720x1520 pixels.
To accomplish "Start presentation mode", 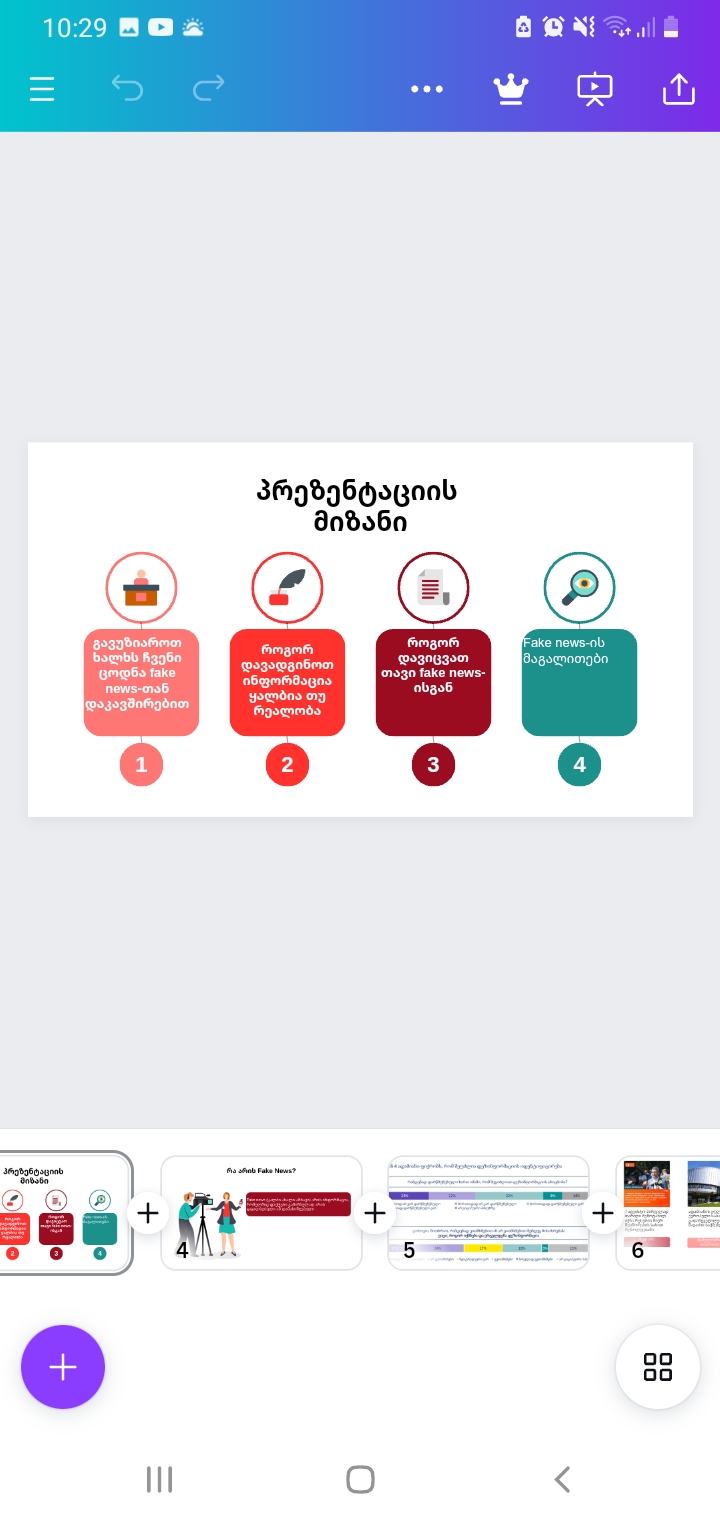I will 595,90.
